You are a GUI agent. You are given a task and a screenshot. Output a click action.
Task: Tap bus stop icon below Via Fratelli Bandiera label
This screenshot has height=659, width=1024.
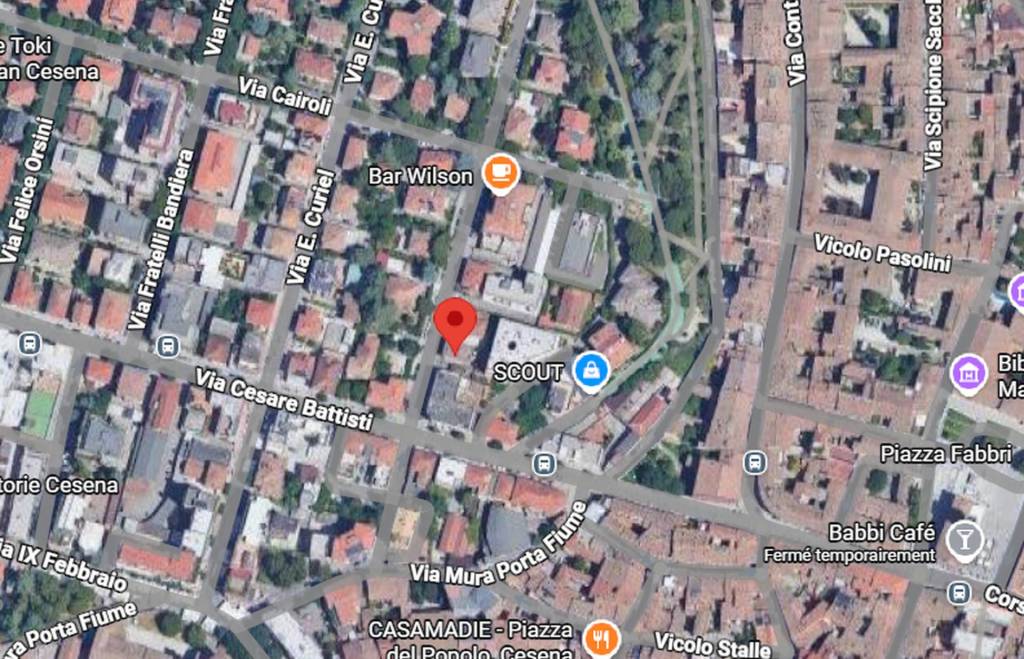pos(168,347)
